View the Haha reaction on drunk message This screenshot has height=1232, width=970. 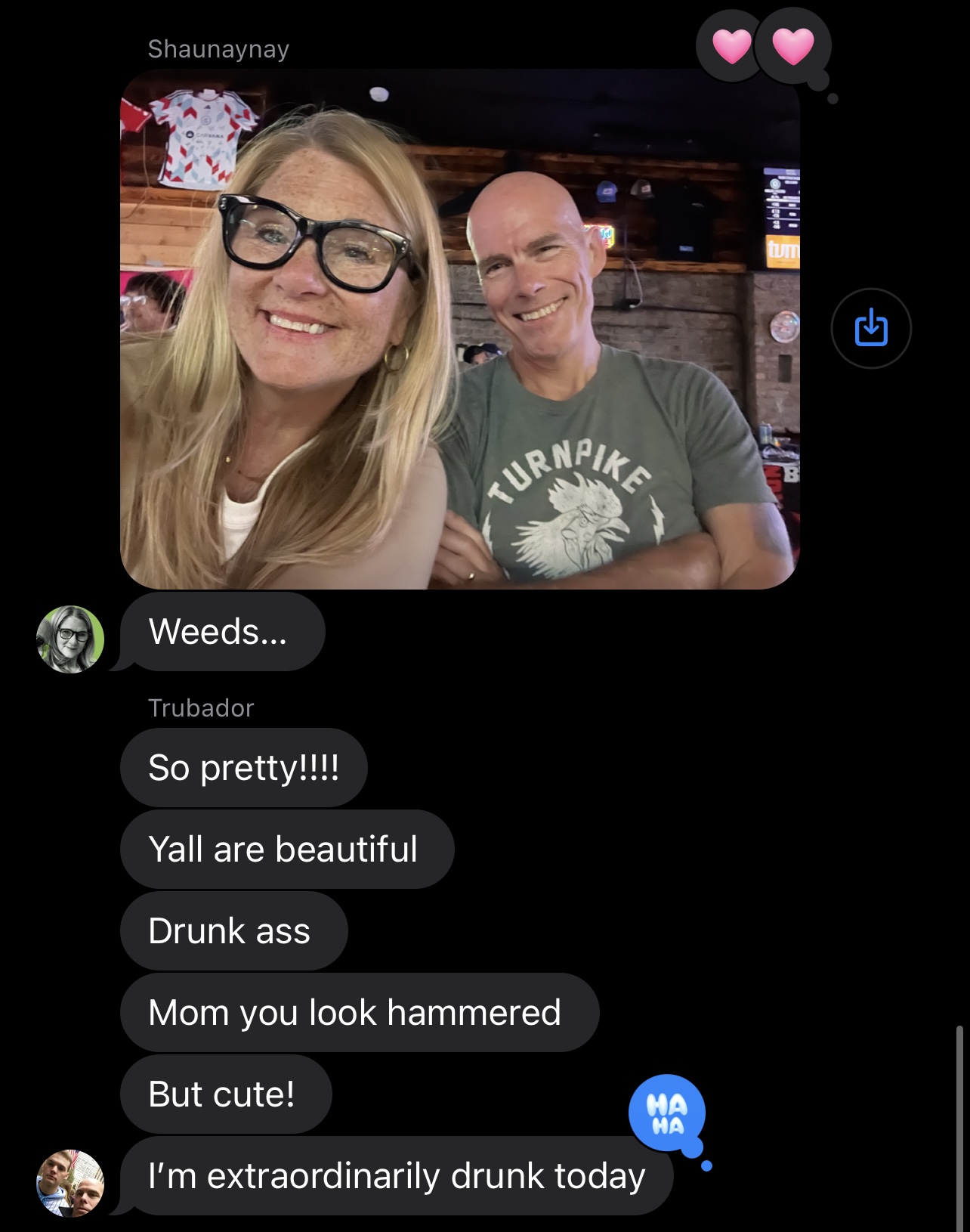(x=667, y=1113)
